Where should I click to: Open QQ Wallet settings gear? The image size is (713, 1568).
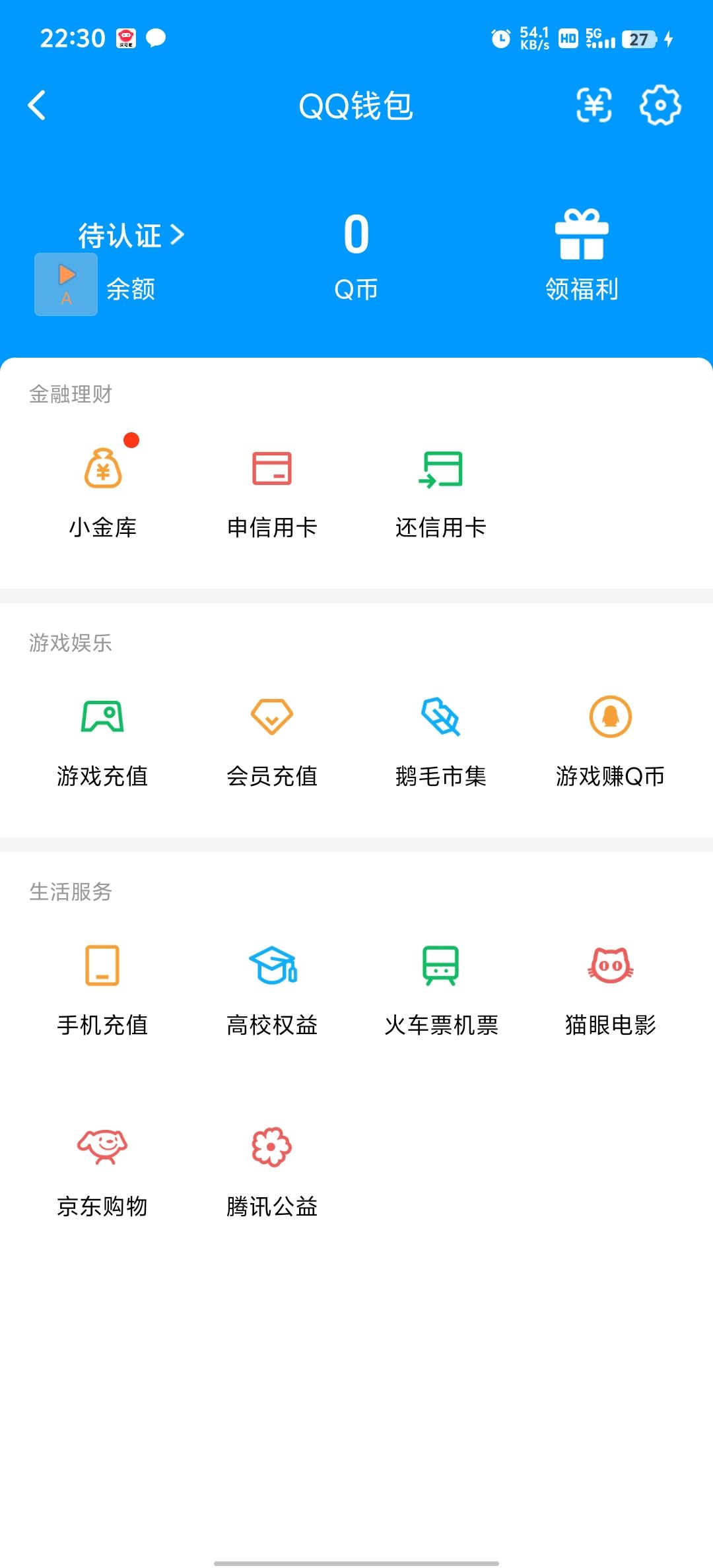[660, 106]
